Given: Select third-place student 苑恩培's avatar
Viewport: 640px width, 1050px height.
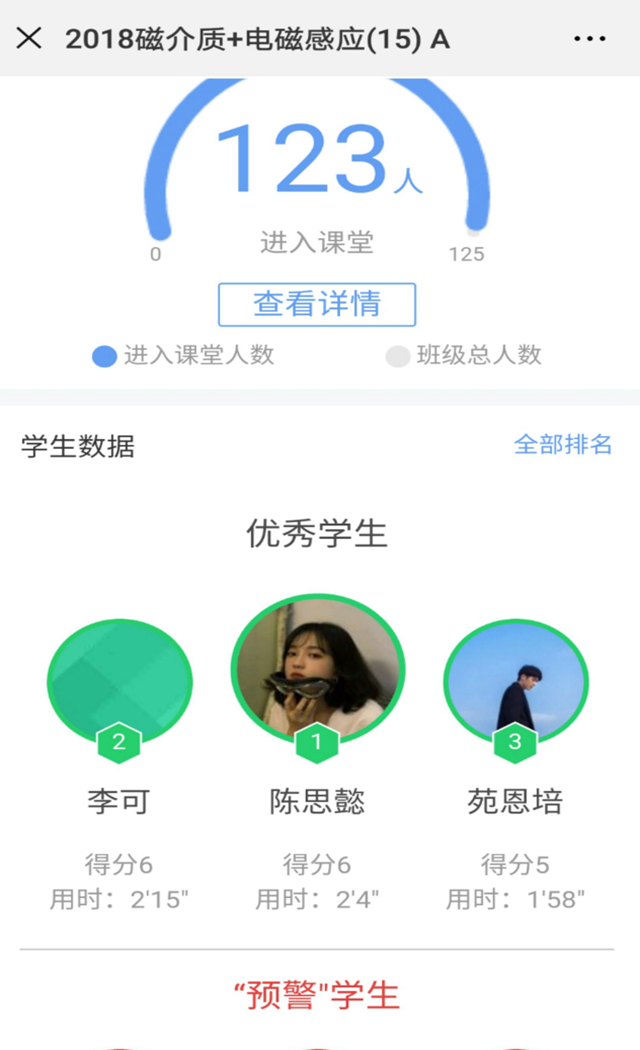Looking at the screenshot, I should [515, 682].
